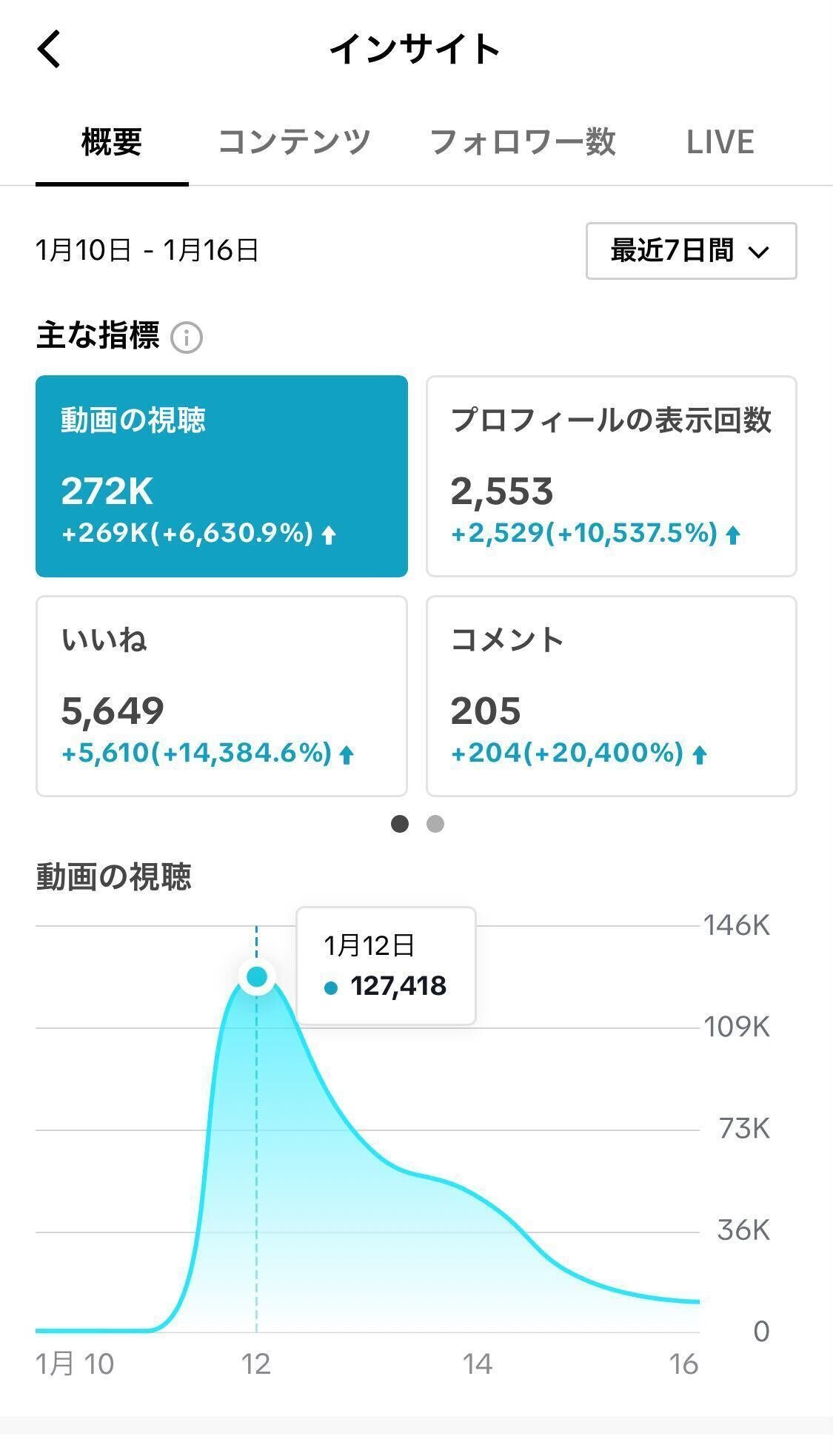Switch to the コンテンツ tab
Image resolution: width=833 pixels, height=1456 pixels.
click(295, 141)
